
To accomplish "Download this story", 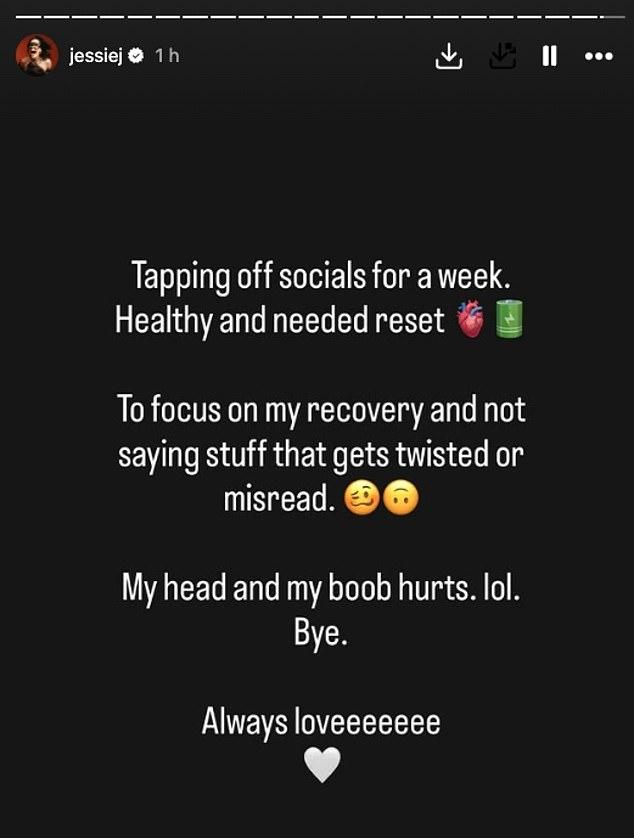I will click(x=450, y=57).
